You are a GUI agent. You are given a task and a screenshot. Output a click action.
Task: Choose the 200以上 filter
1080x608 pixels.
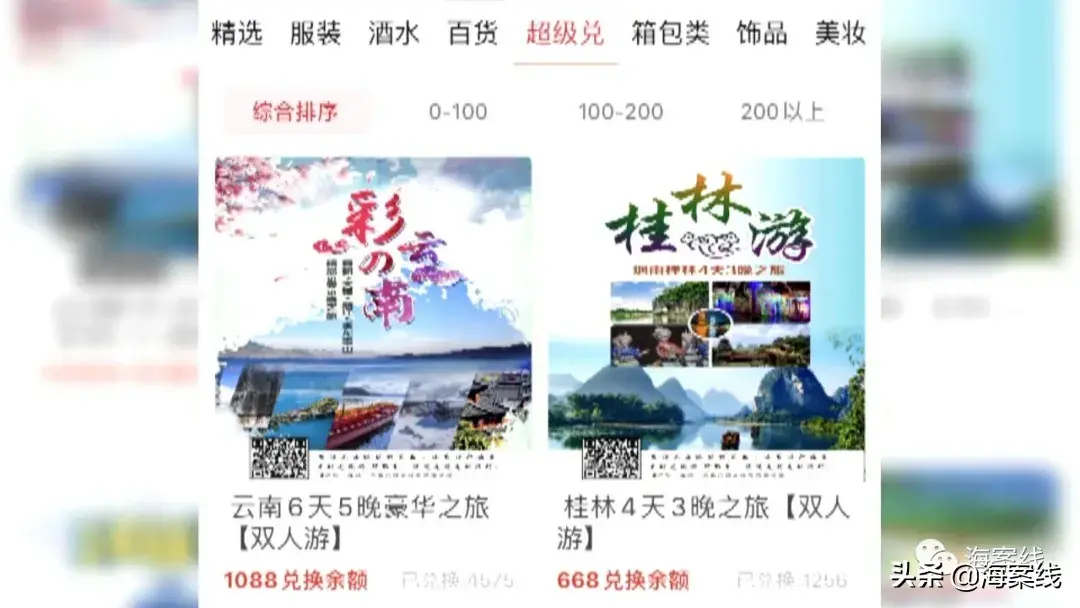[x=782, y=111]
